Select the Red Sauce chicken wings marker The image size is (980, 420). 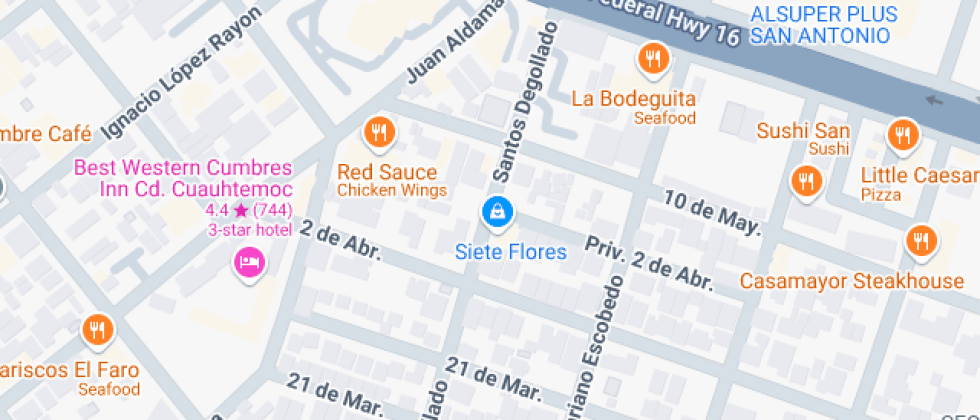(x=379, y=131)
